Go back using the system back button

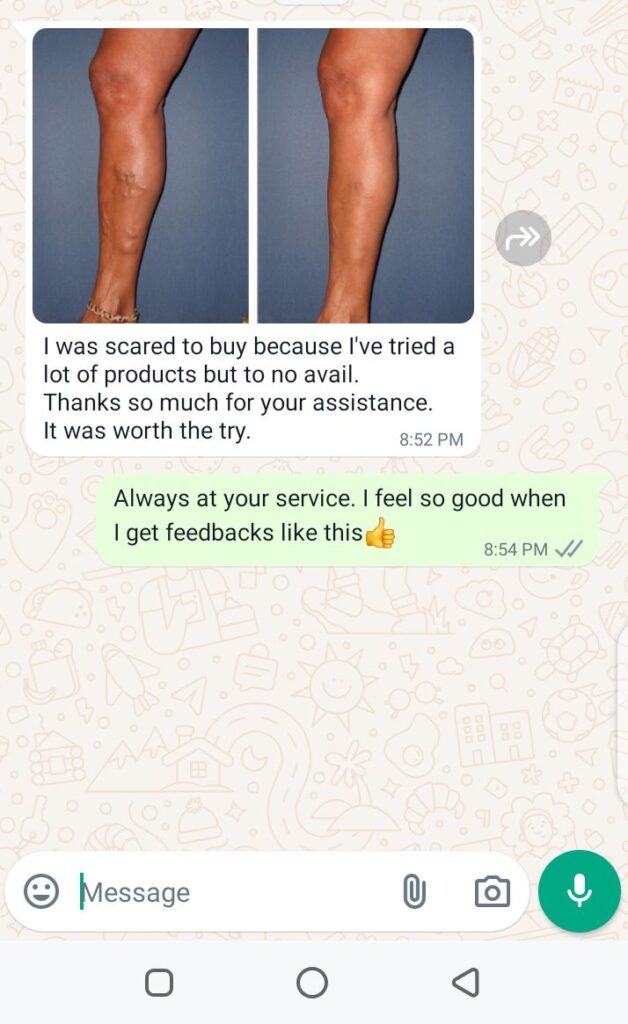click(466, 983)
